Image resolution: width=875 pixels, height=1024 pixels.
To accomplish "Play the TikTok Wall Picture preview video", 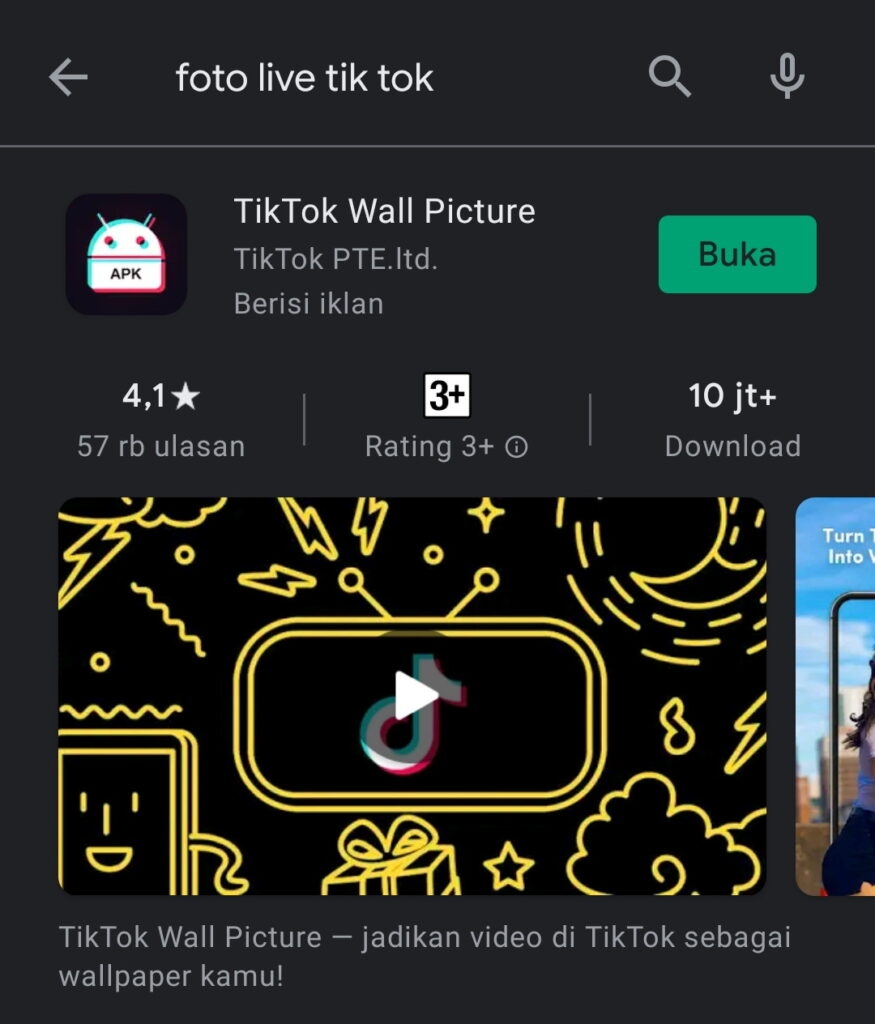I will 413,696.
